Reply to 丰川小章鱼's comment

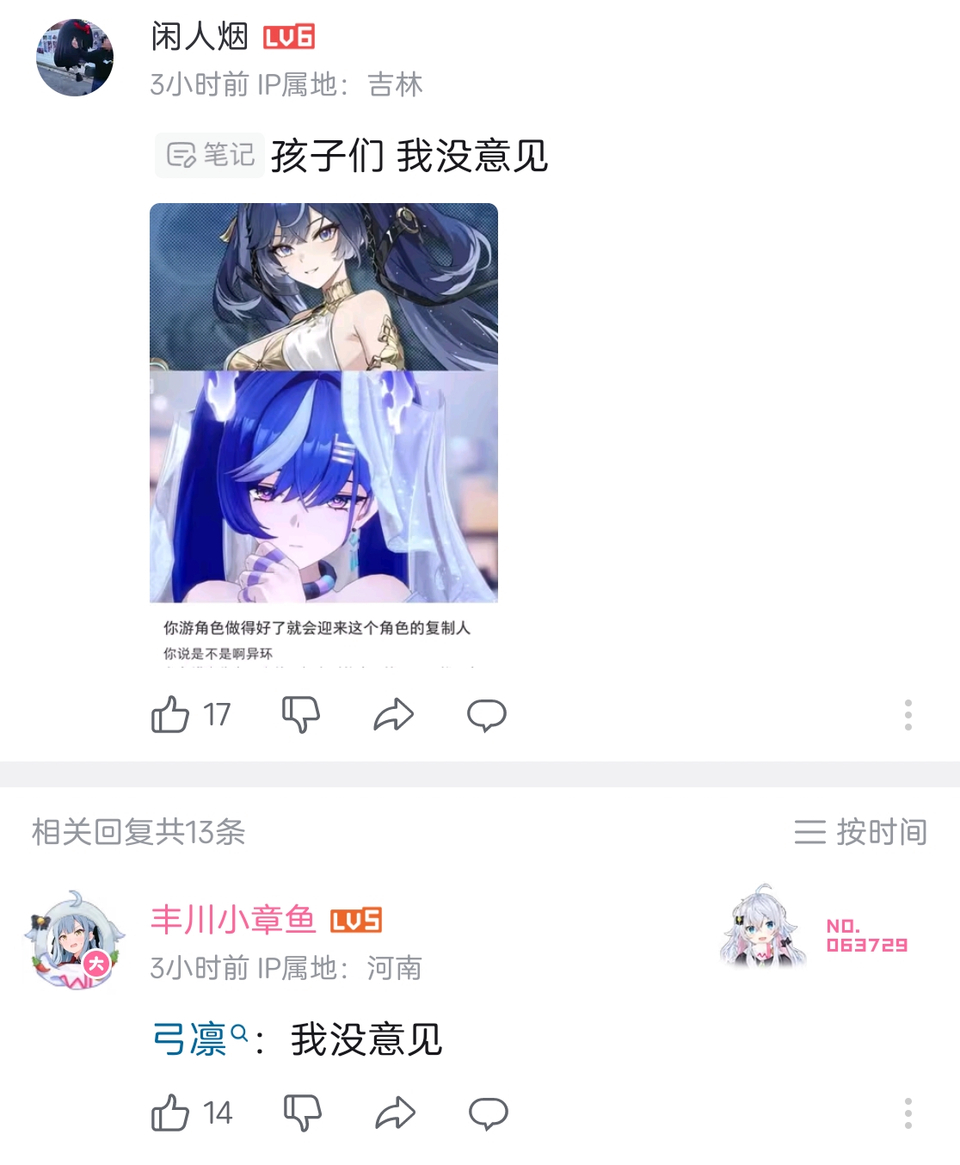point(488,1113)
